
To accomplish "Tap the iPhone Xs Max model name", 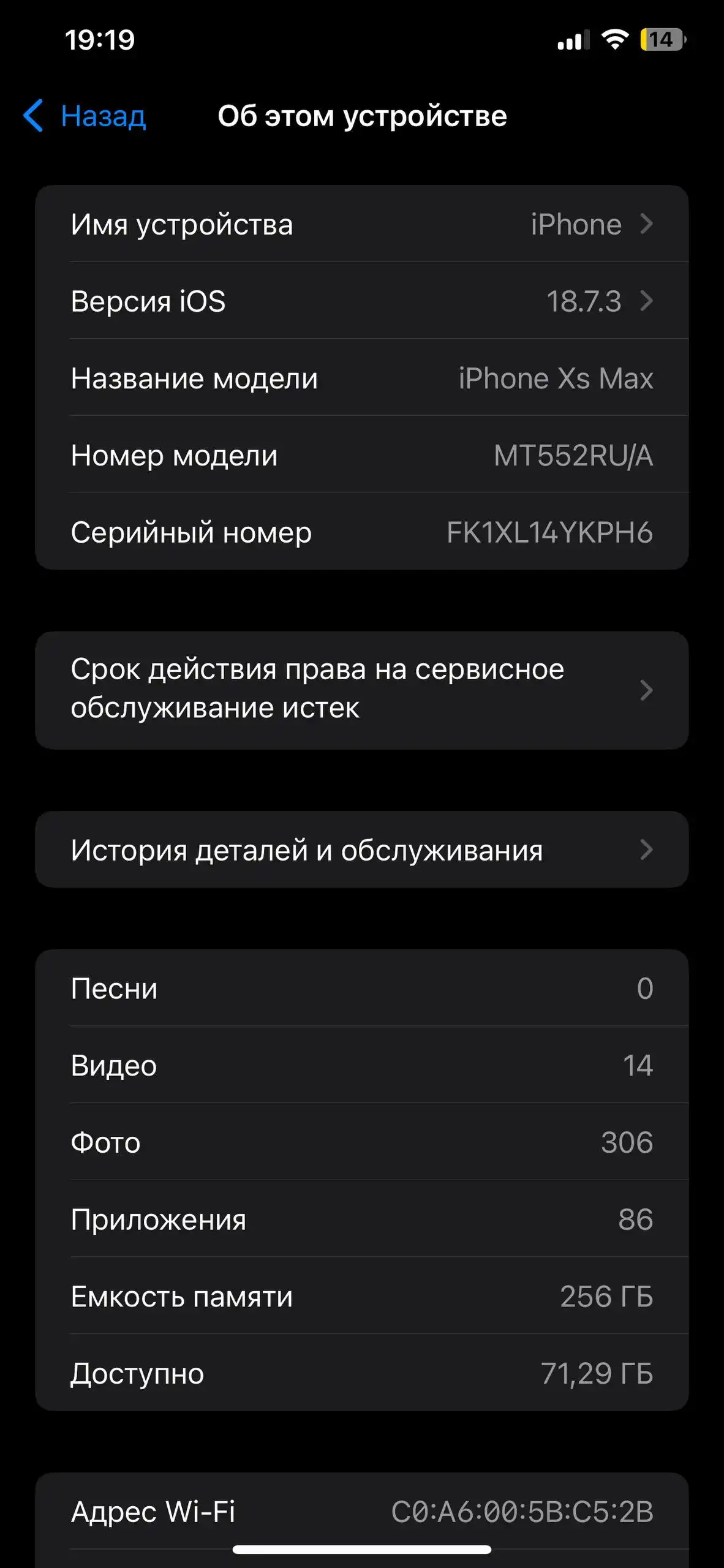I will point(556,379).
